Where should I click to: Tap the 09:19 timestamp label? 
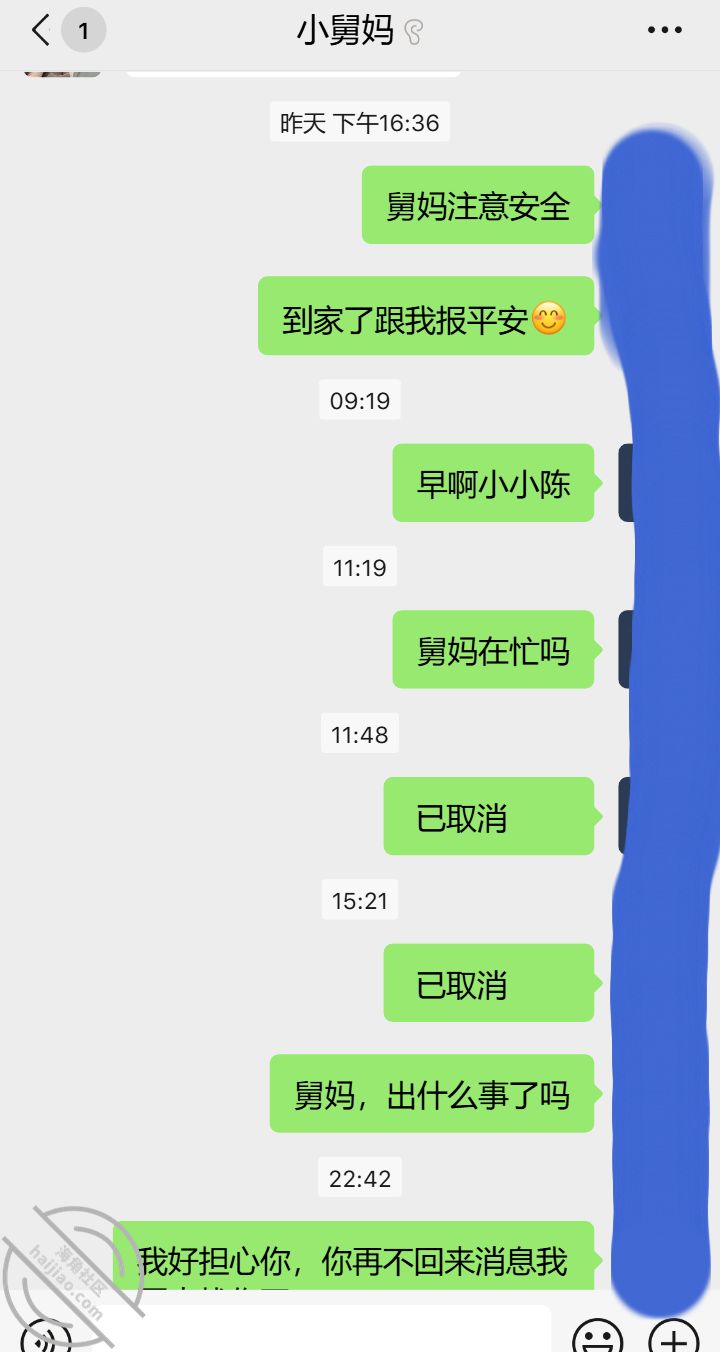(359, 399)
